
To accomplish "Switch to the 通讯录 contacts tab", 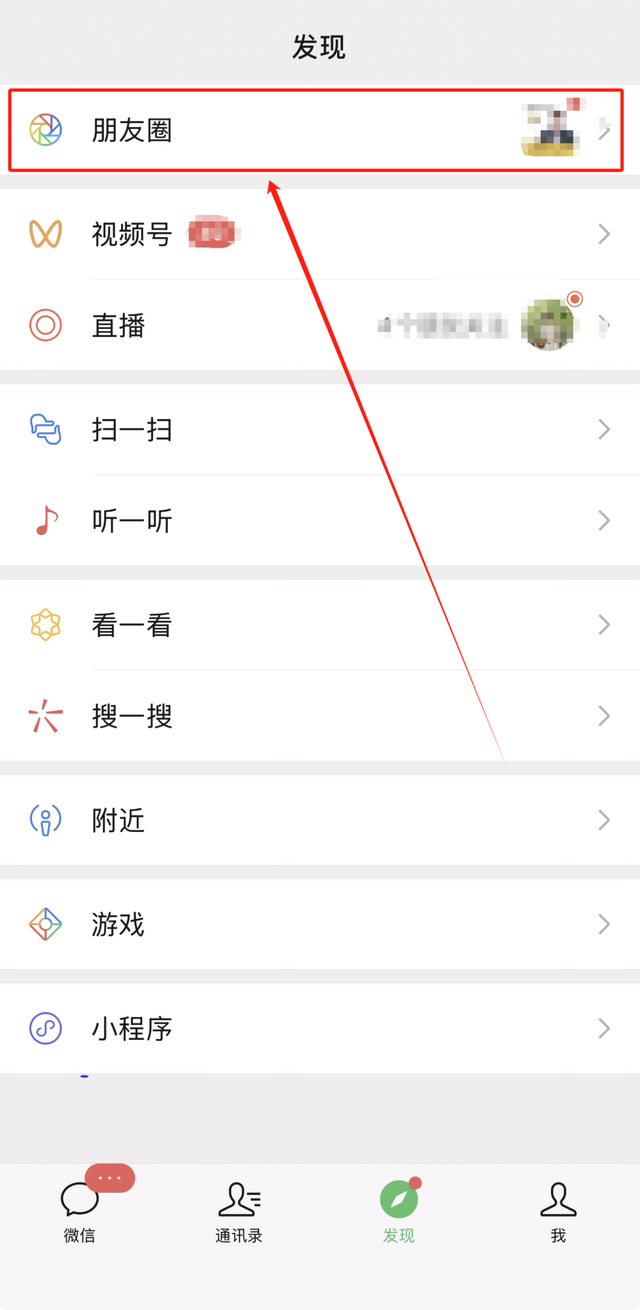I will (239, 1210).
